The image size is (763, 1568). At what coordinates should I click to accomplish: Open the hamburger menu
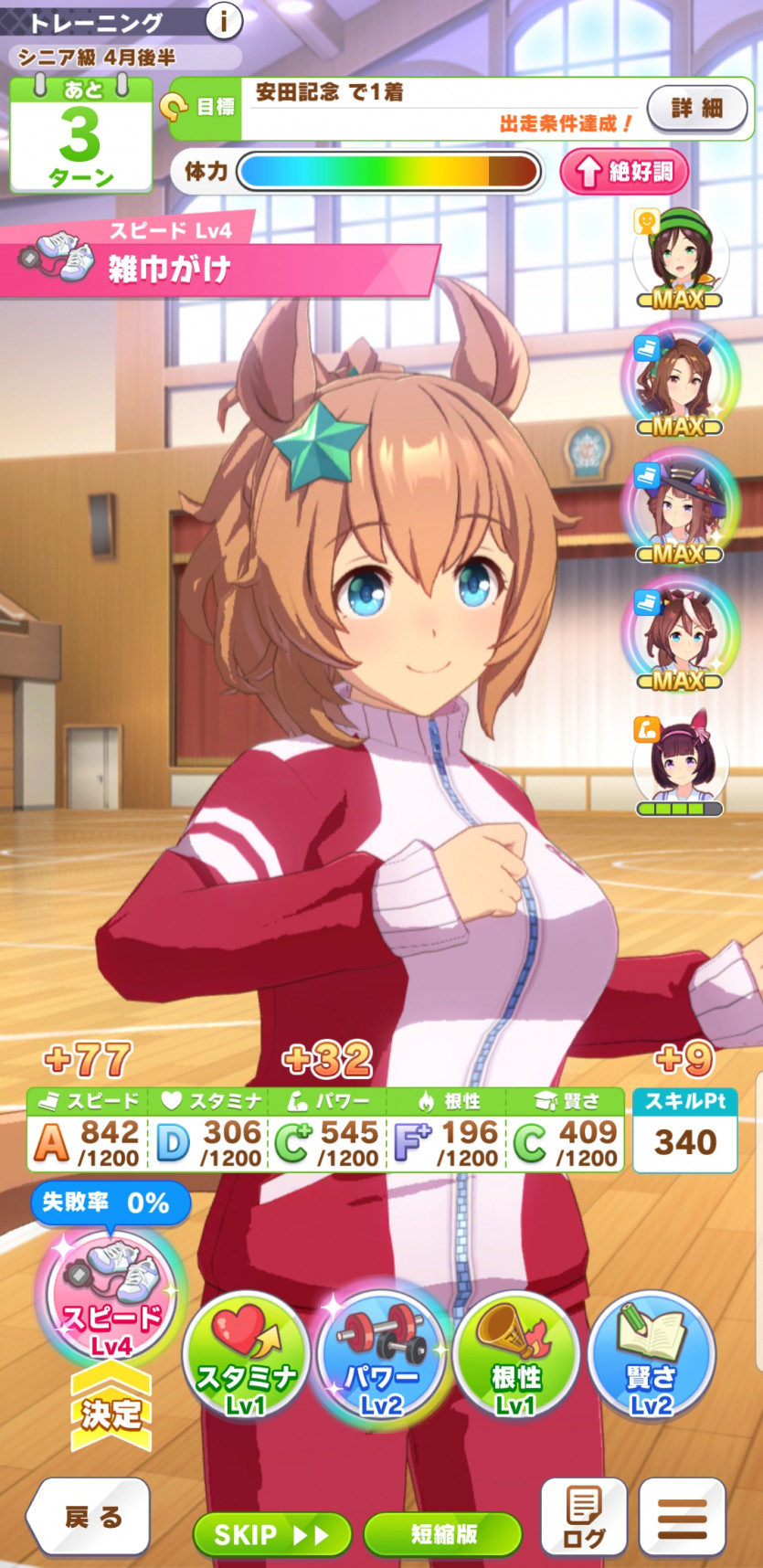(683, 1518)
